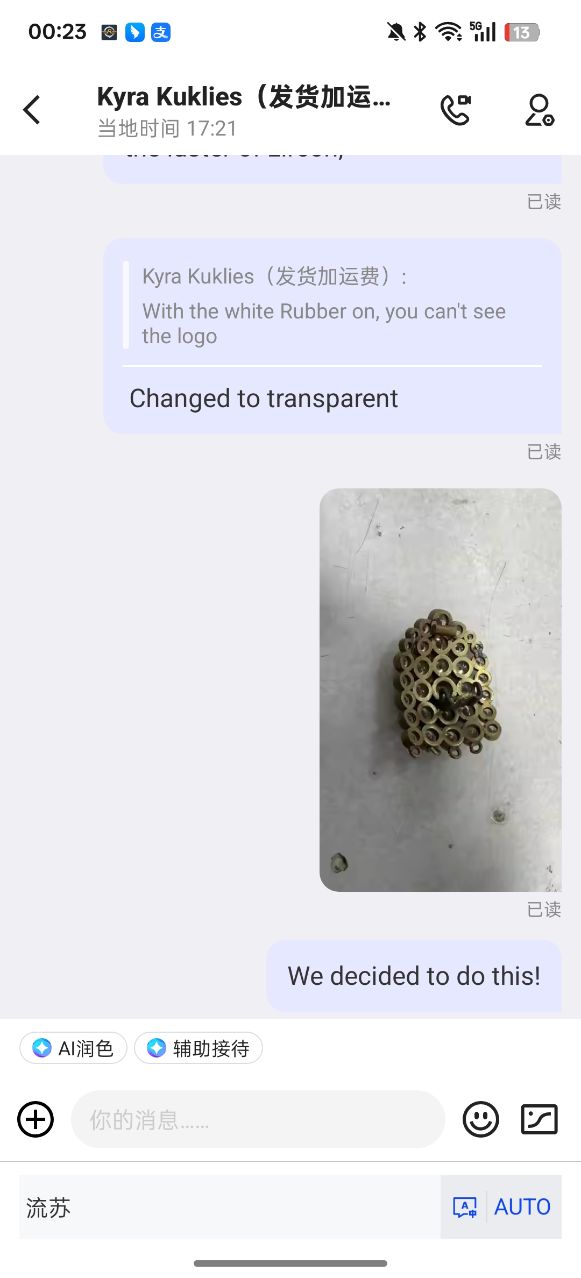Tap the 辅助接待 chip
Image resolution: width=581 pixels, height=1278 pixels.
tap(198, 1048)
